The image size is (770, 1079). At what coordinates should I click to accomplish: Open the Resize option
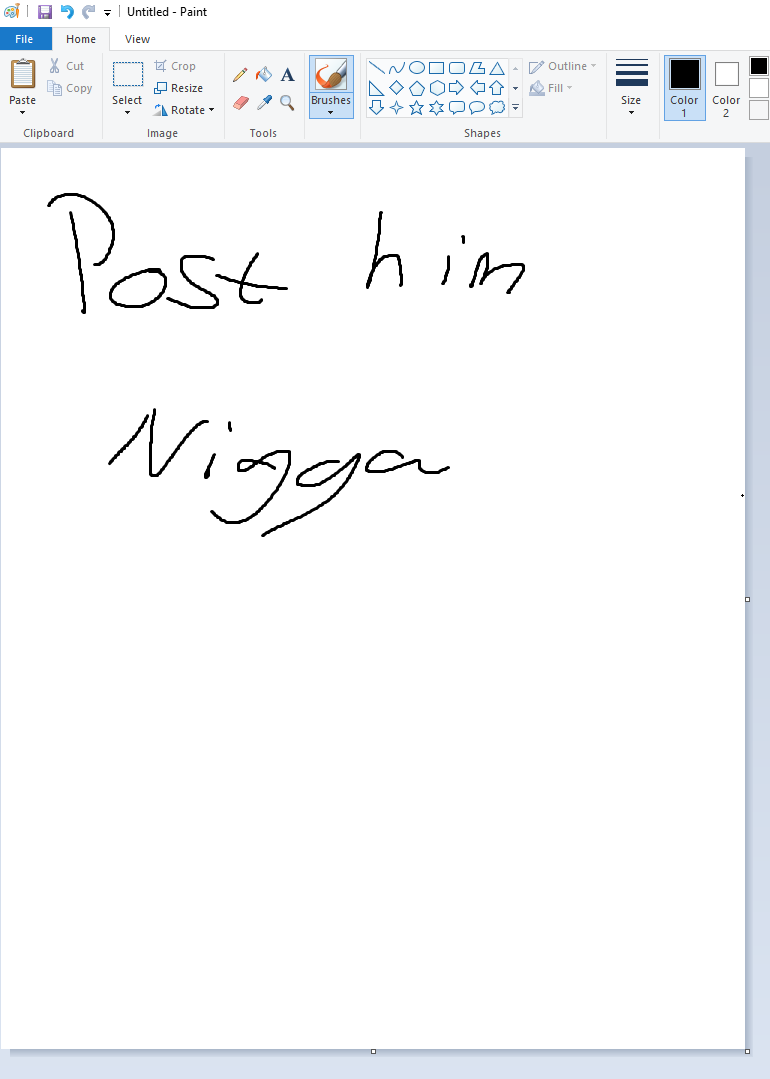[179, 88]
